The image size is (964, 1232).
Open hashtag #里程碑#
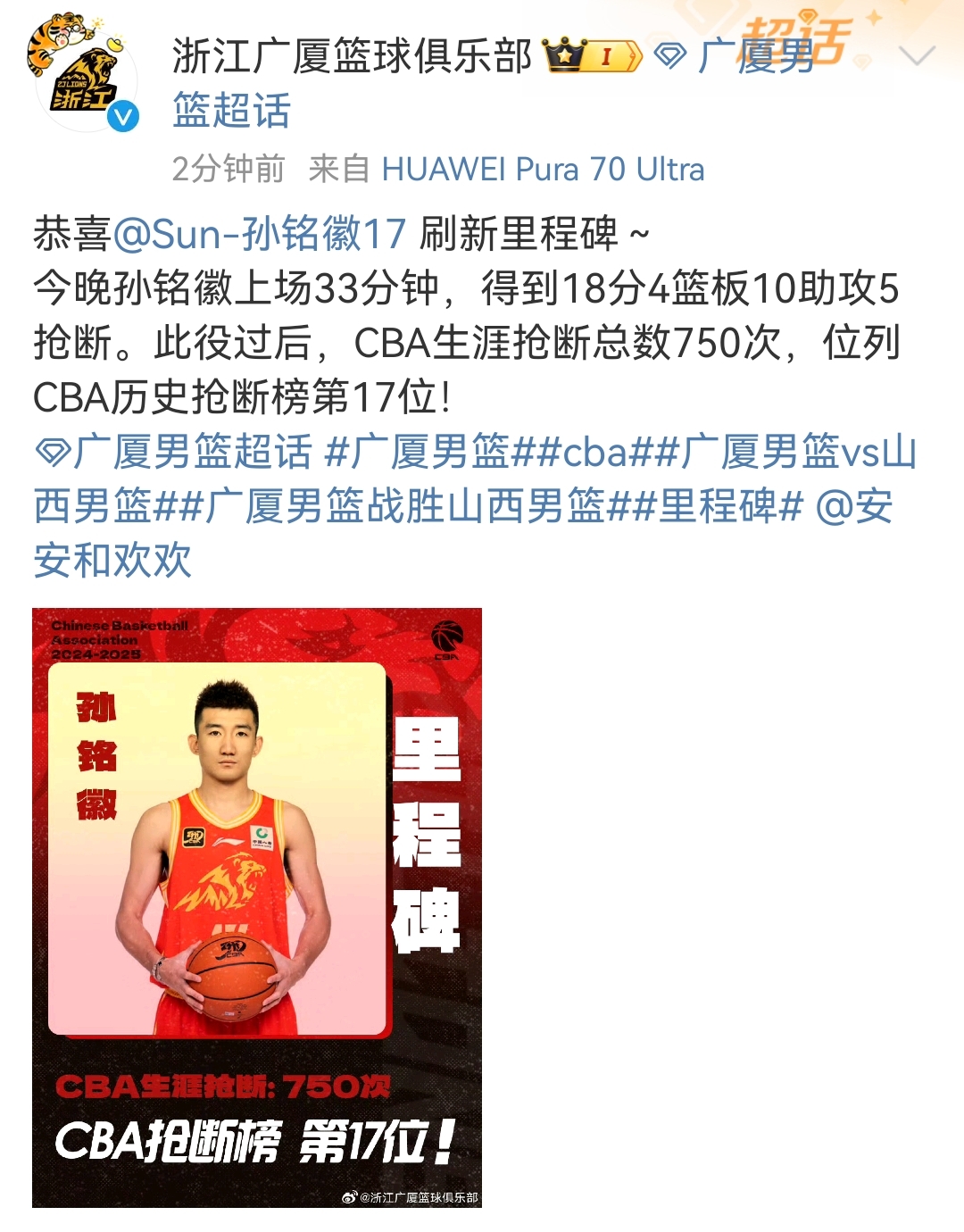719,506
